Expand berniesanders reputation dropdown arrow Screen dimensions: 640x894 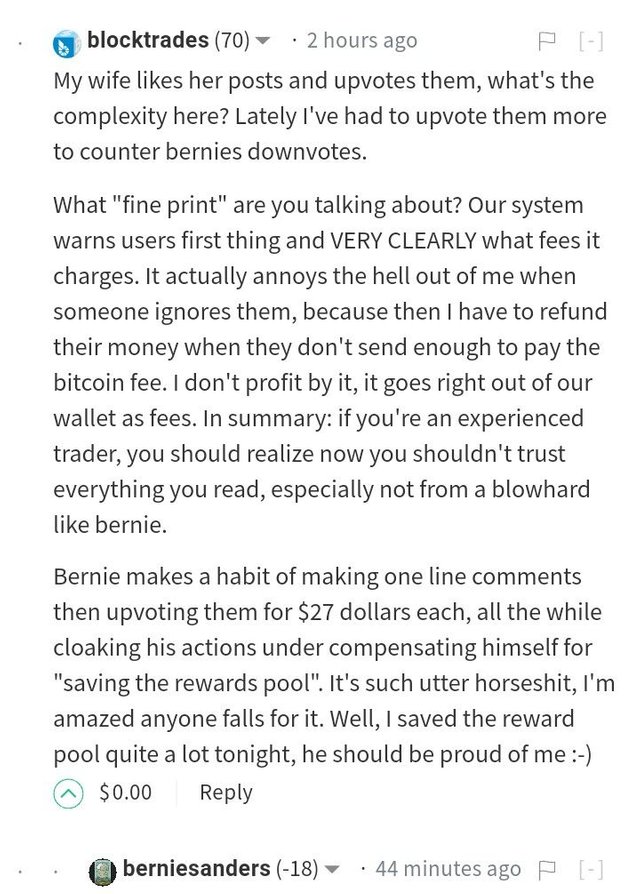334,868
